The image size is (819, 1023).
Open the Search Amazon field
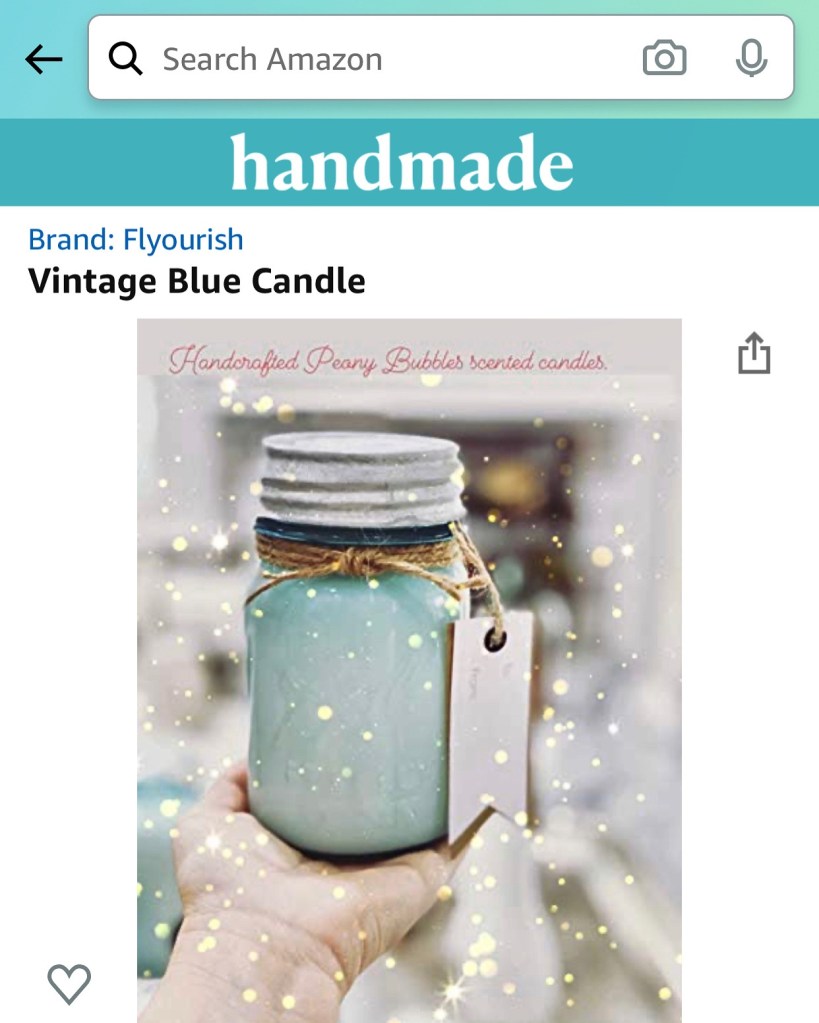380,59
